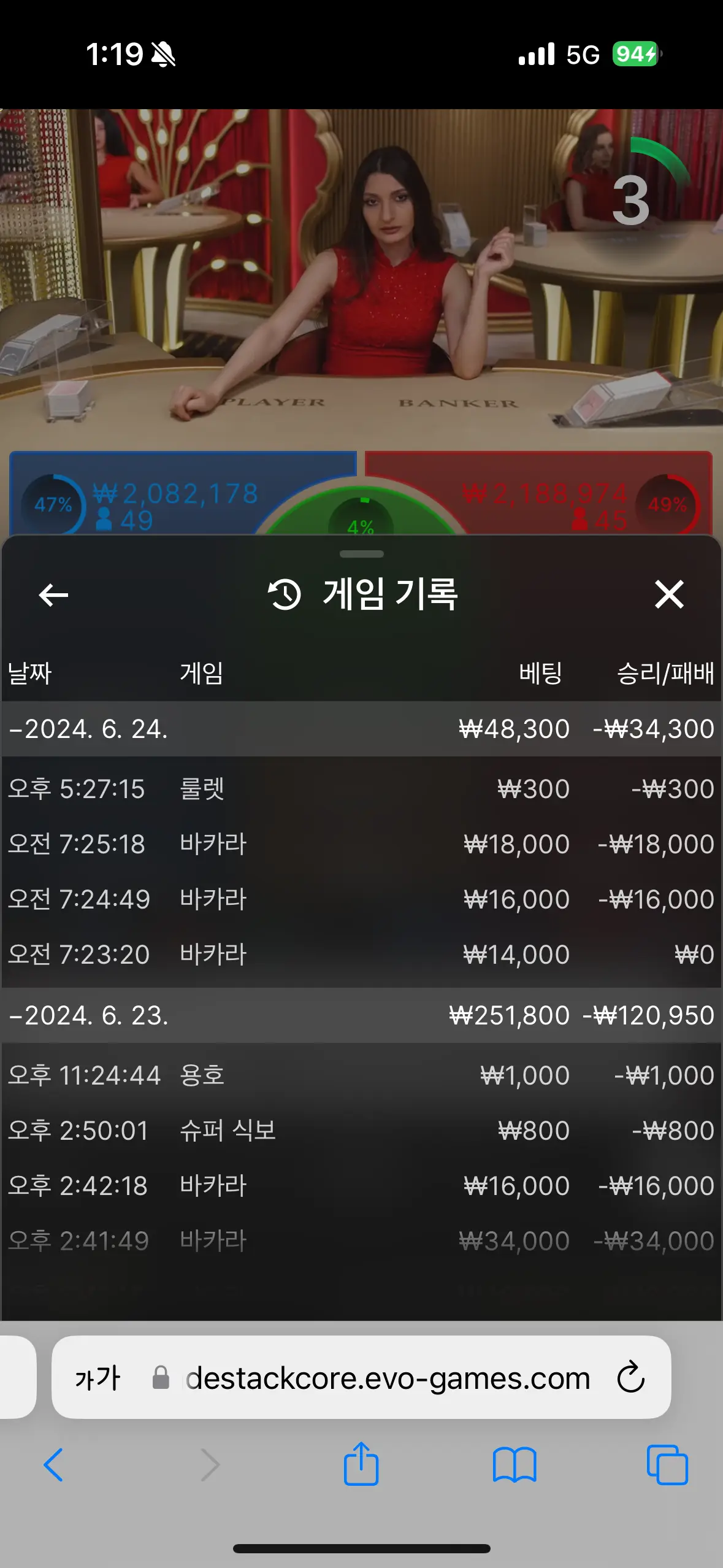Open the 룰렛 record at 오후 5:27:15
The image size is (723, 1568).
(361, 789)
